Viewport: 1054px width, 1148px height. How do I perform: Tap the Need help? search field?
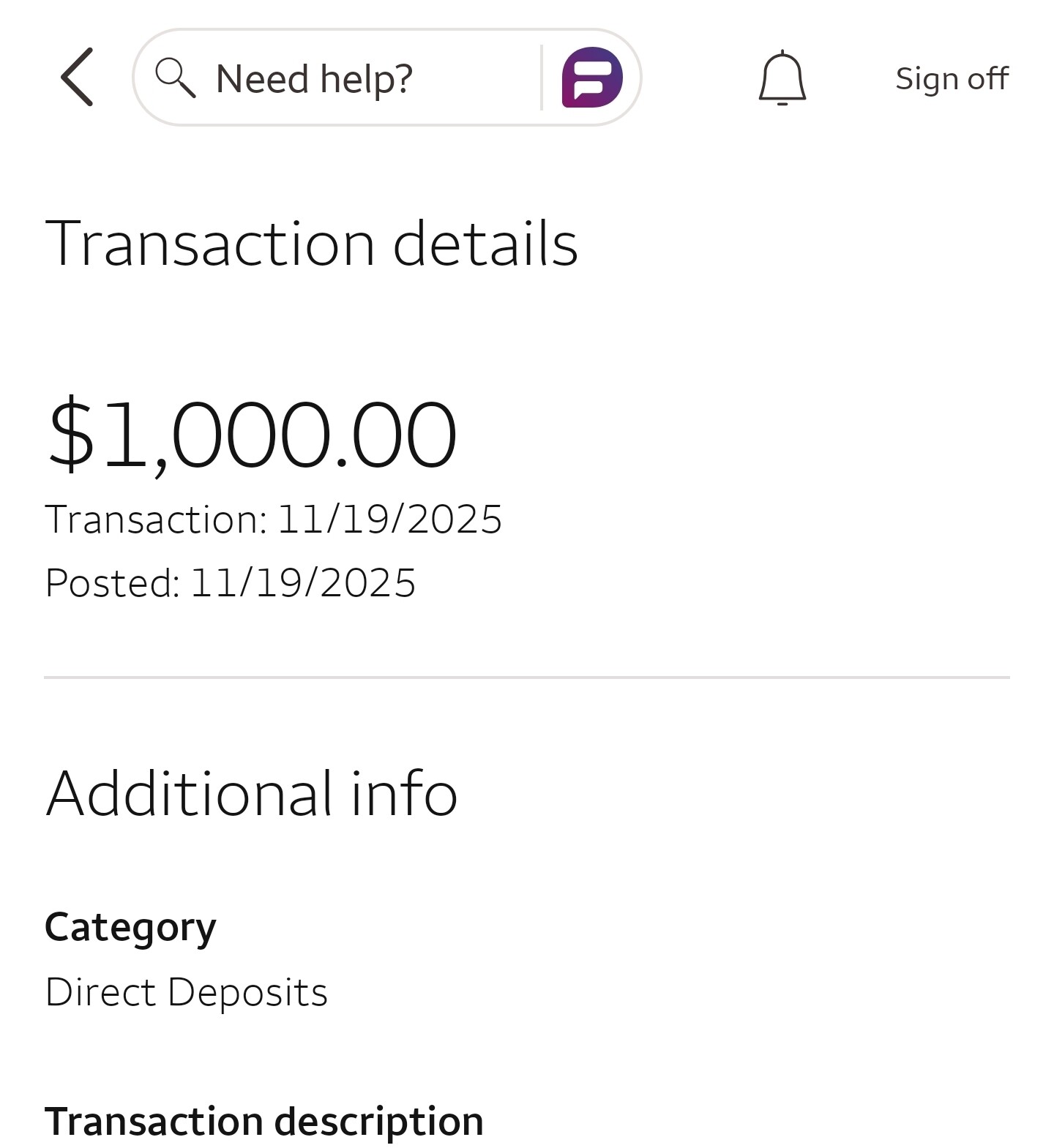[x=337, y=78]
